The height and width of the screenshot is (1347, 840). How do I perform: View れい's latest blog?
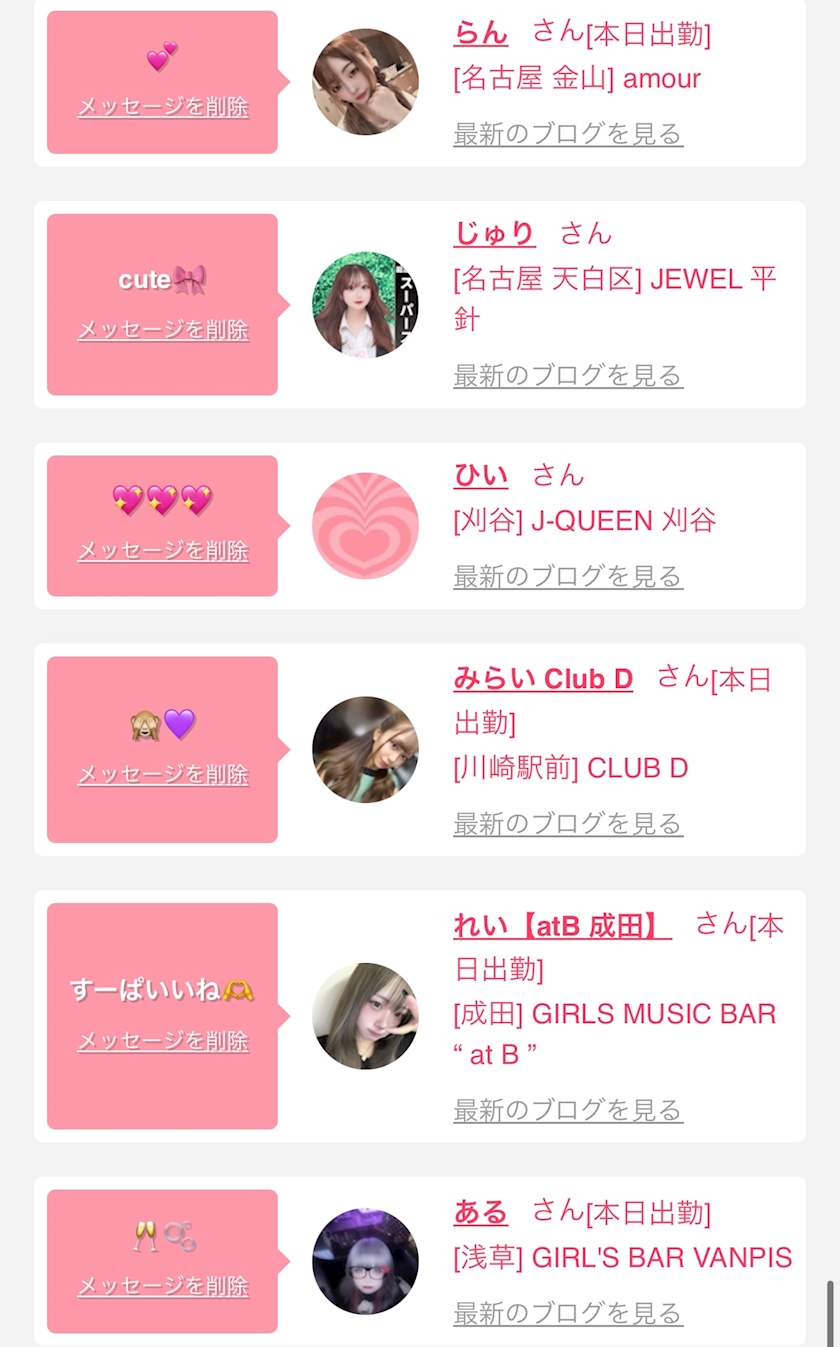coord(568,1110)
